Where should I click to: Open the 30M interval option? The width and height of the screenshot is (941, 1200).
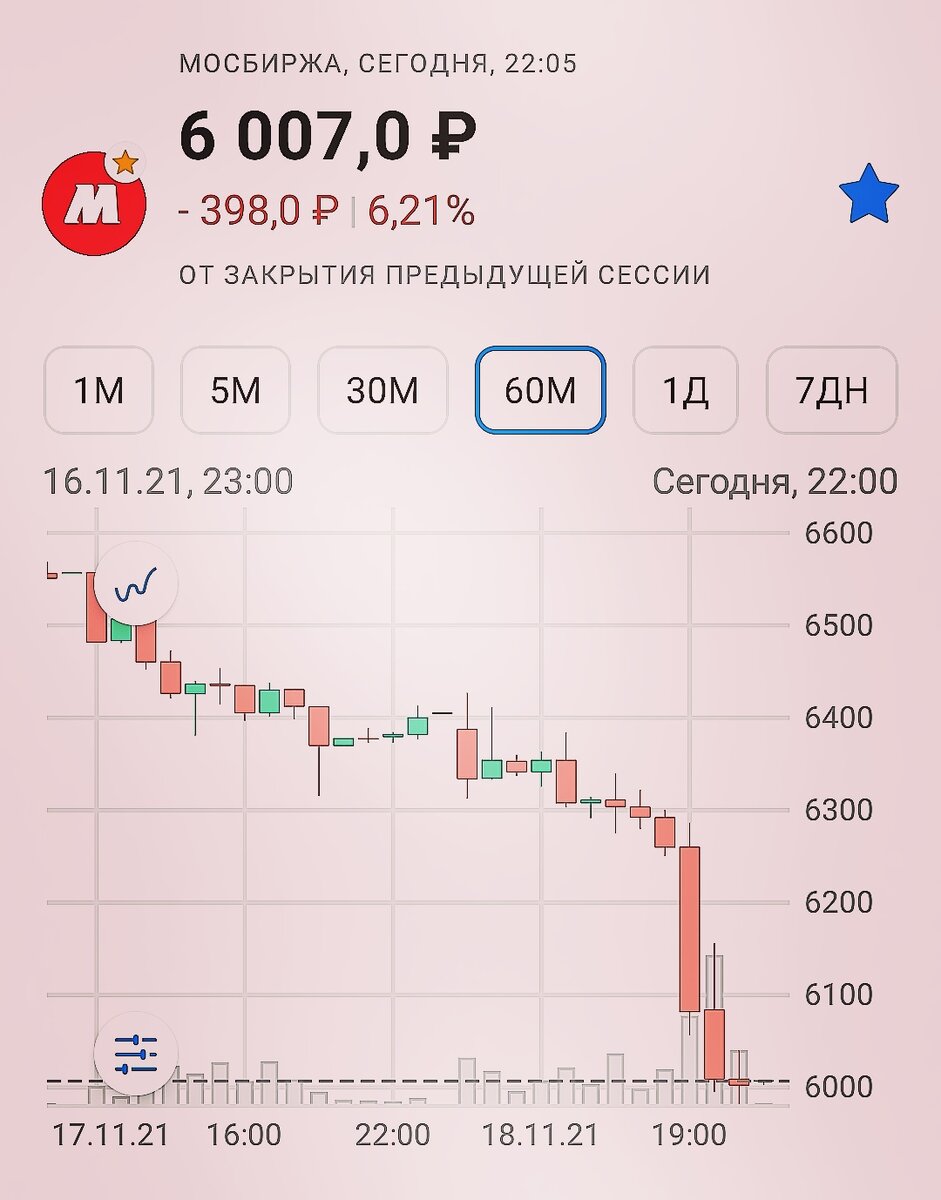point(380,392)
